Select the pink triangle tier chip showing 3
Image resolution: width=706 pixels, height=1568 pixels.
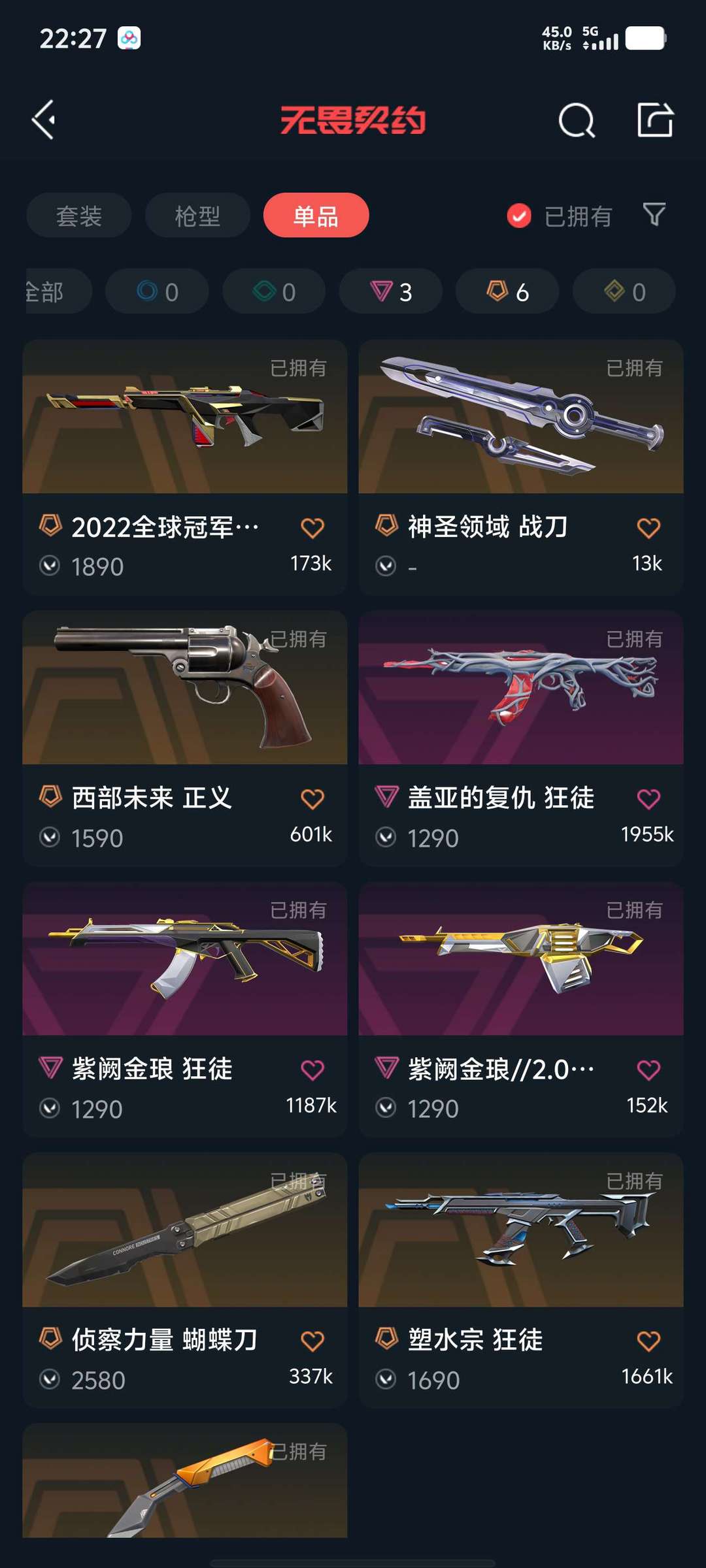click(391, 291)
